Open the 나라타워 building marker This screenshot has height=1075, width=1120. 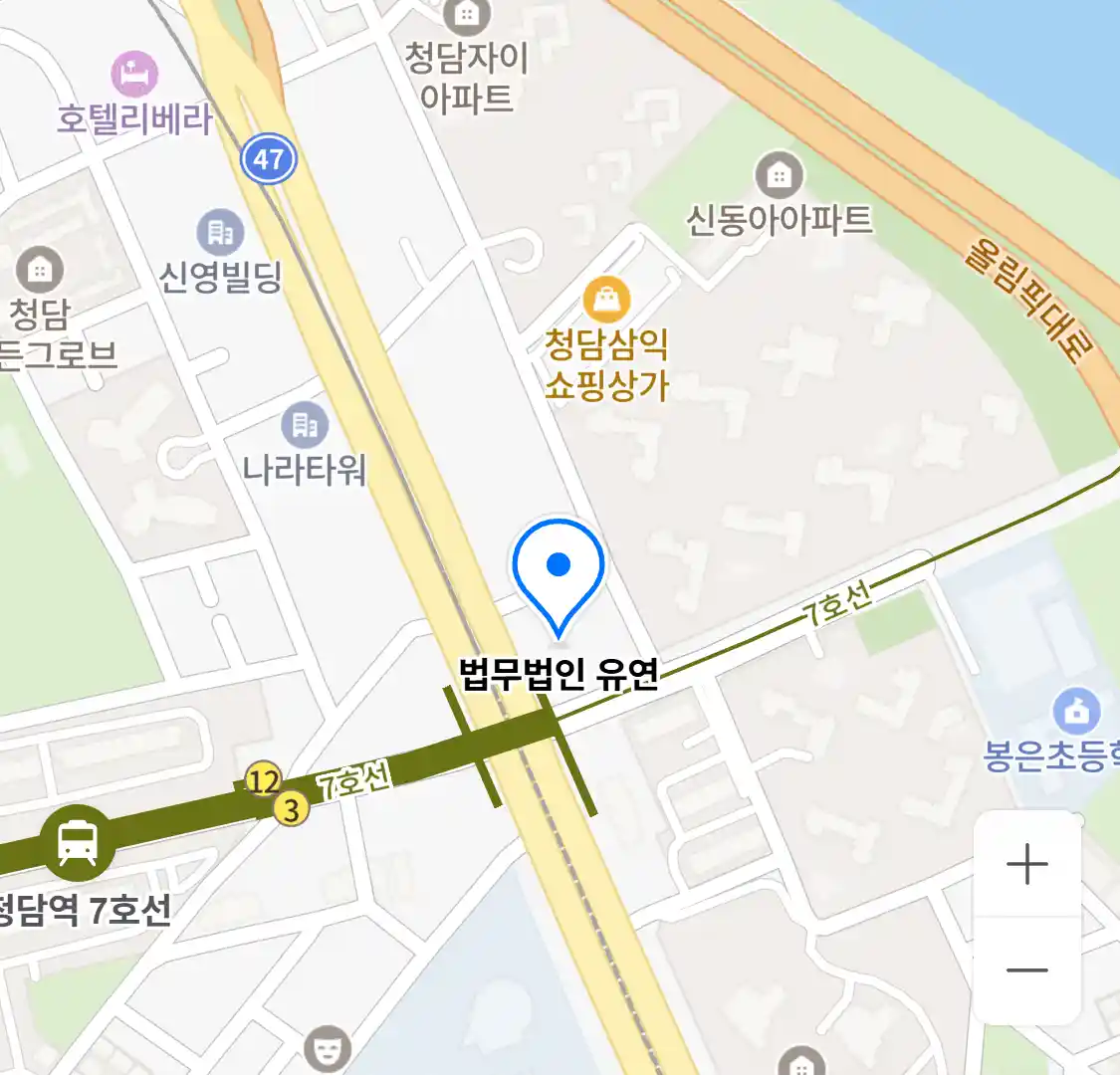[x=305, y=425]
